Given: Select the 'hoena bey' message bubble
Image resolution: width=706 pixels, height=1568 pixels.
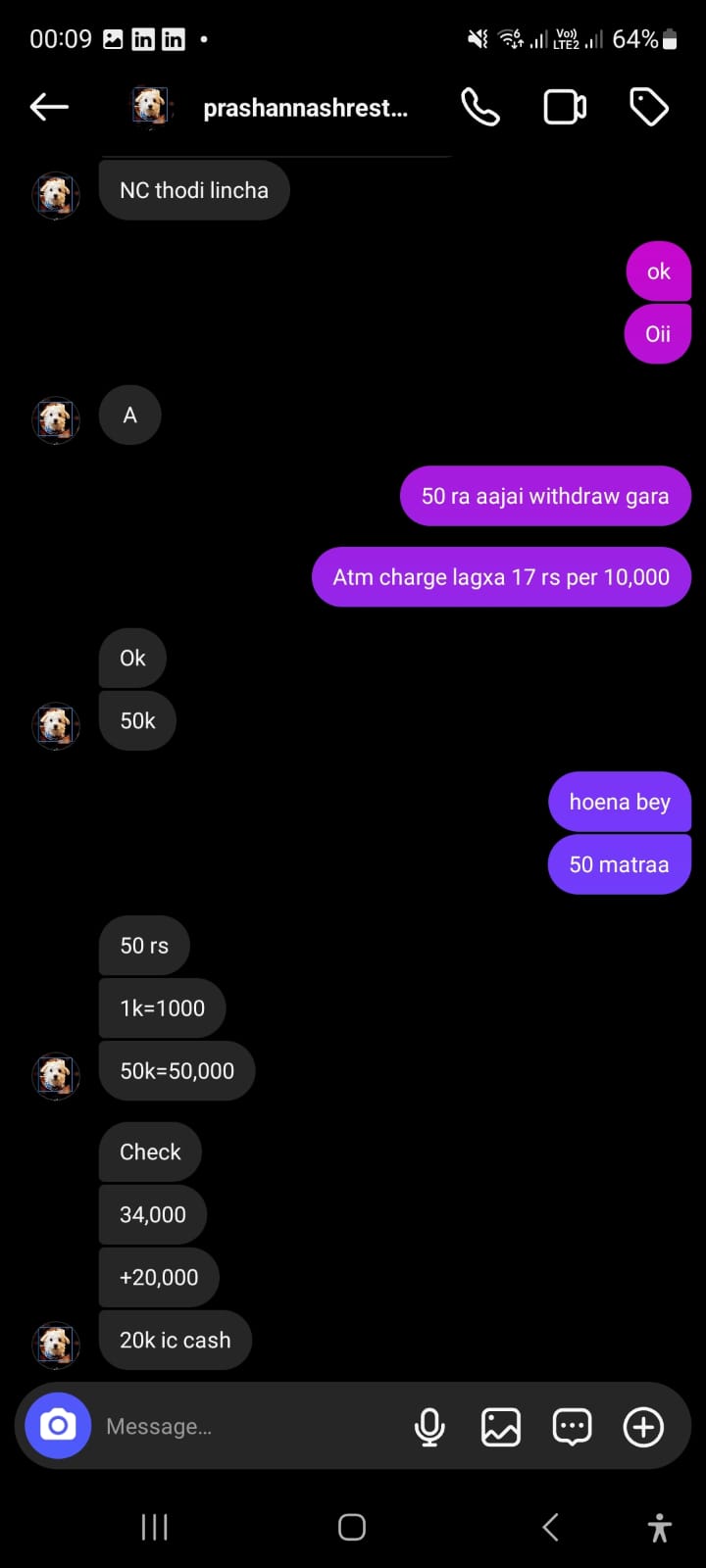Looking at the screenshot, I should tap(620, 802).
